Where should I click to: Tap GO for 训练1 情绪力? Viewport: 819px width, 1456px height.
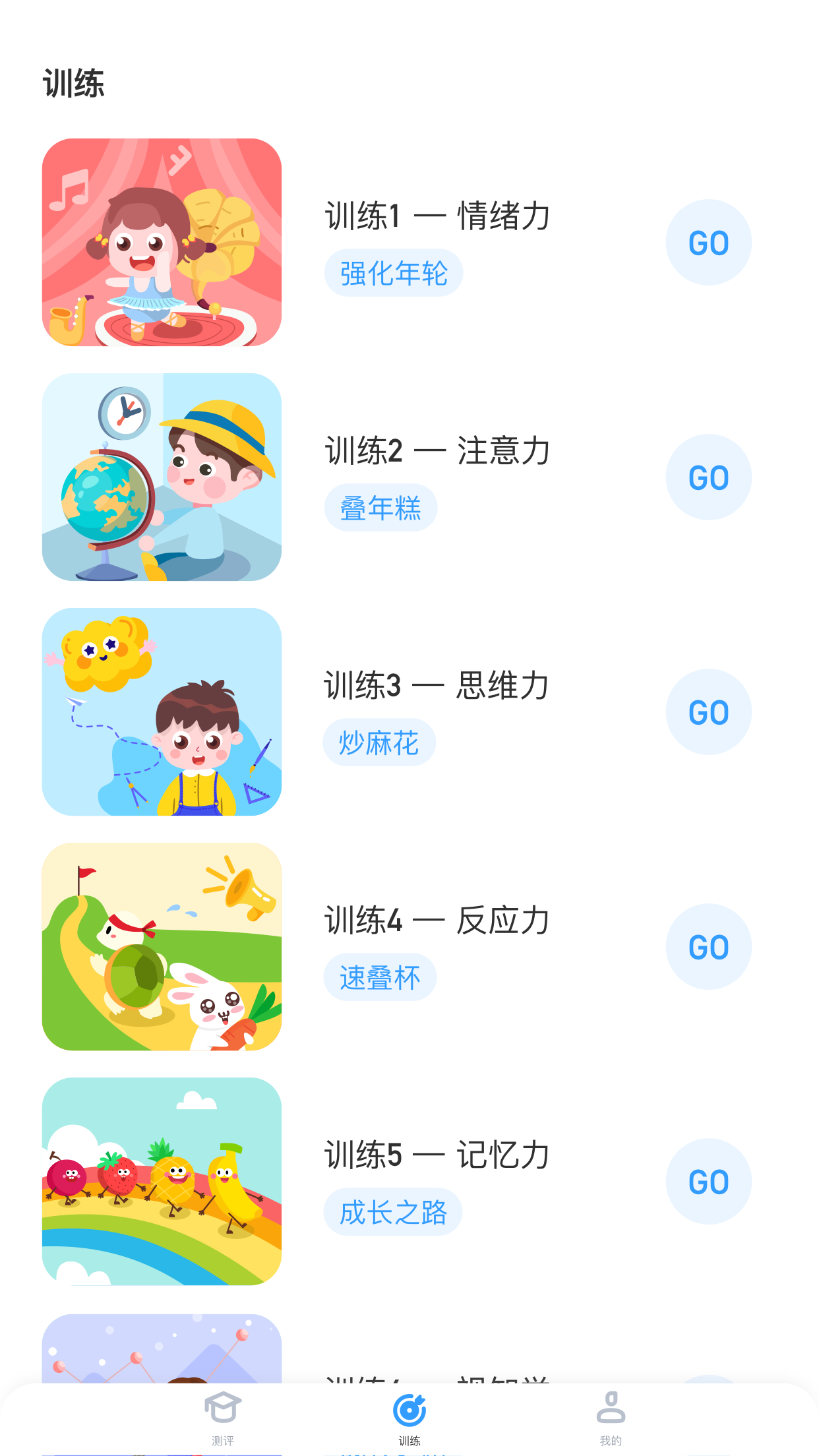(x=708, y=243)
